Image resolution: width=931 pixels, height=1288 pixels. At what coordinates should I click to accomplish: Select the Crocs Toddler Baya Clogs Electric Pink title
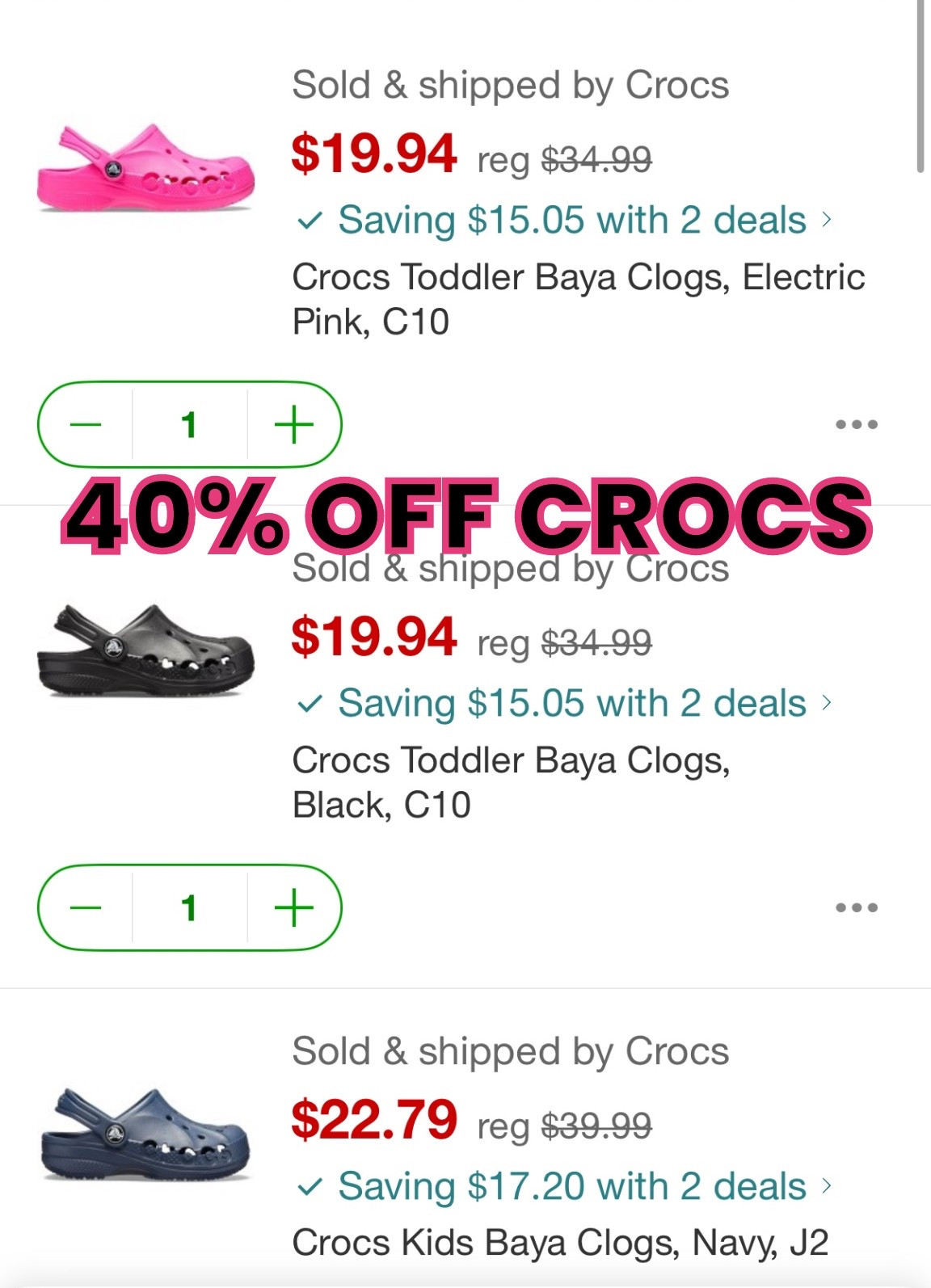(579, 299)
